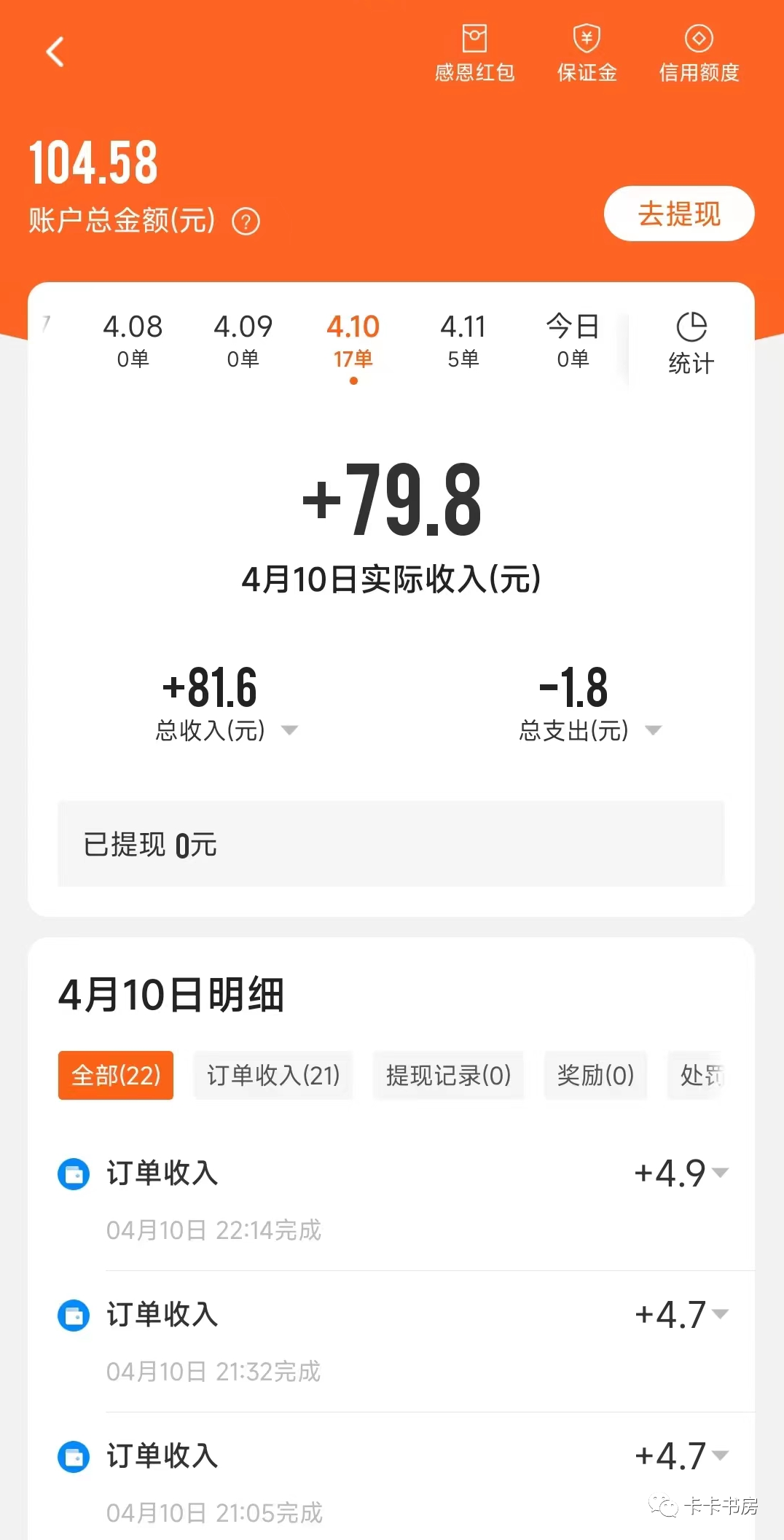Image resolution: width=784 pixels, height=1540 pixels.
Task: Expand the 21:05 order income entry
Action: click(x=720, y=1455)
